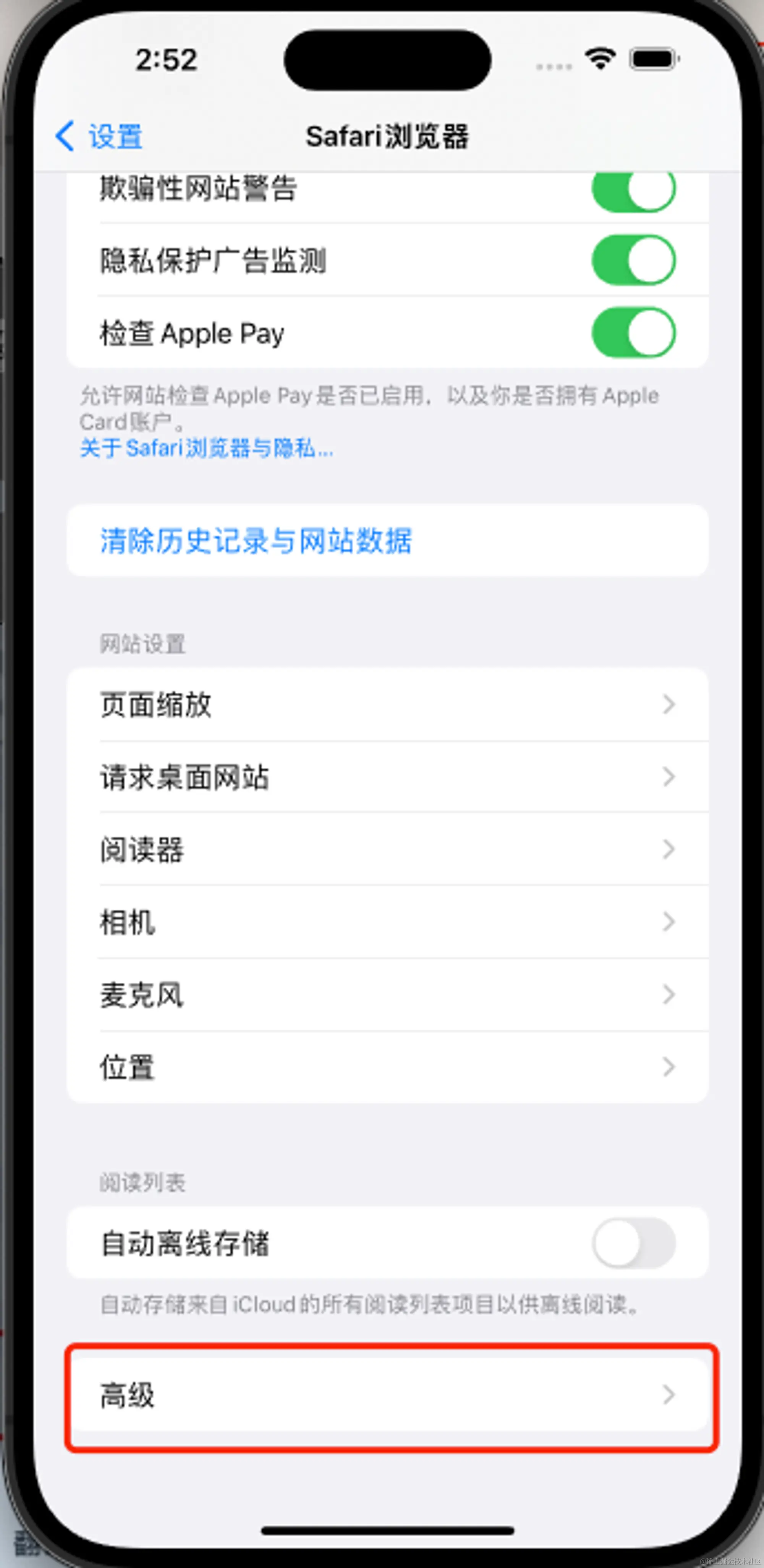
Task: Open 阅读器 settings
Action: [x=387, y=849]
